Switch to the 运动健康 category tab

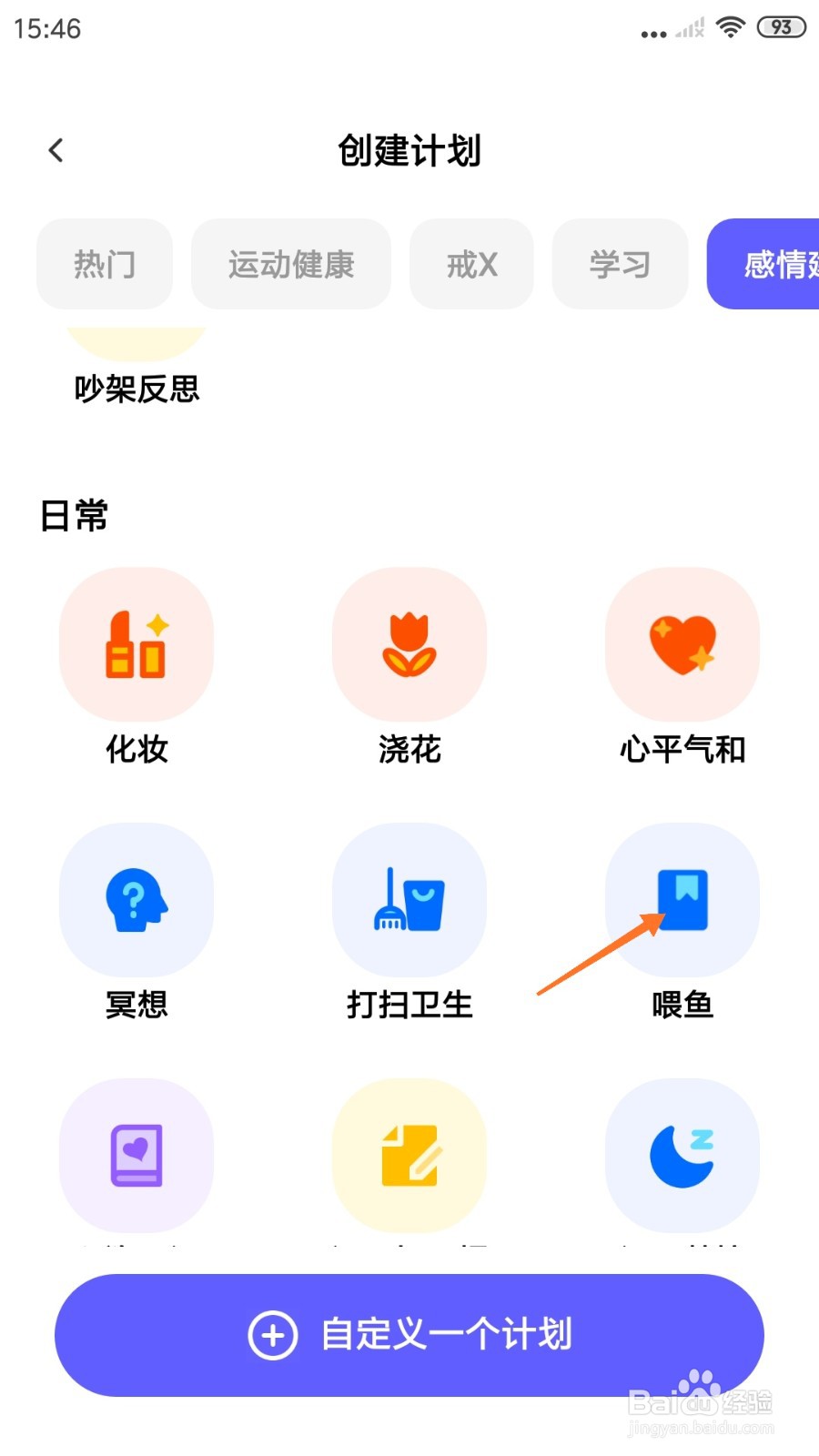291,264
